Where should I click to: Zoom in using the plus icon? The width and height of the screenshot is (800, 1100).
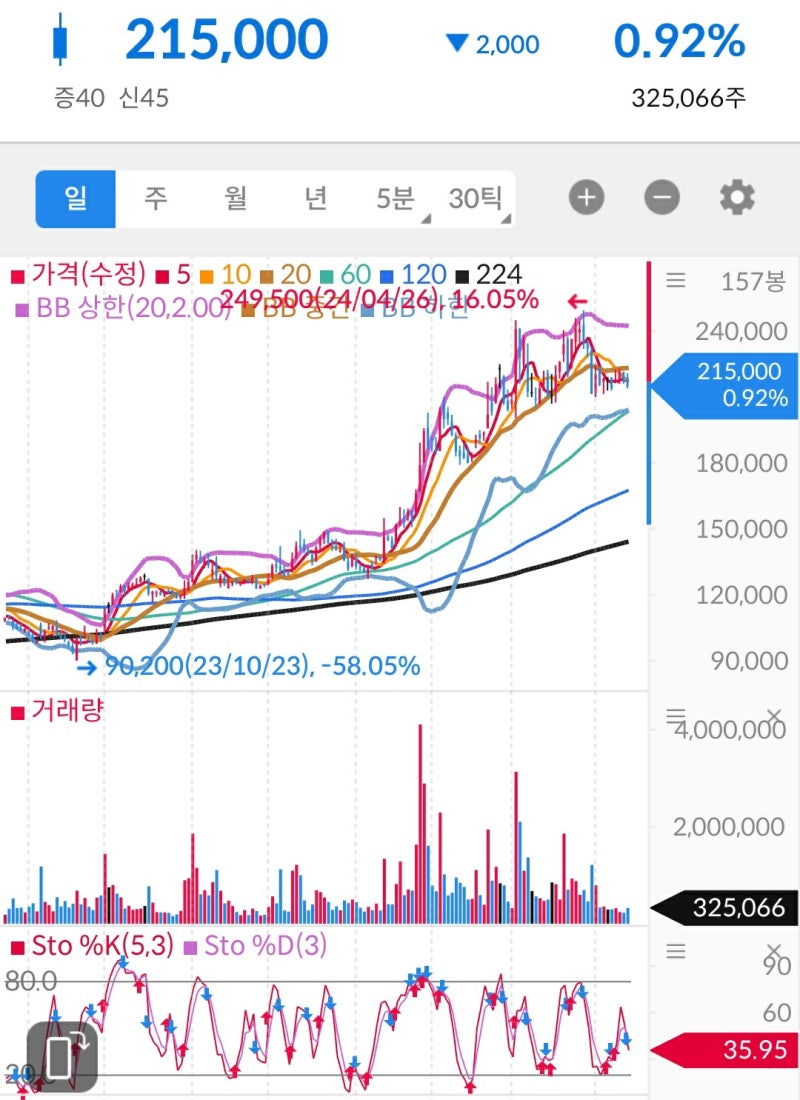(586, 196)
